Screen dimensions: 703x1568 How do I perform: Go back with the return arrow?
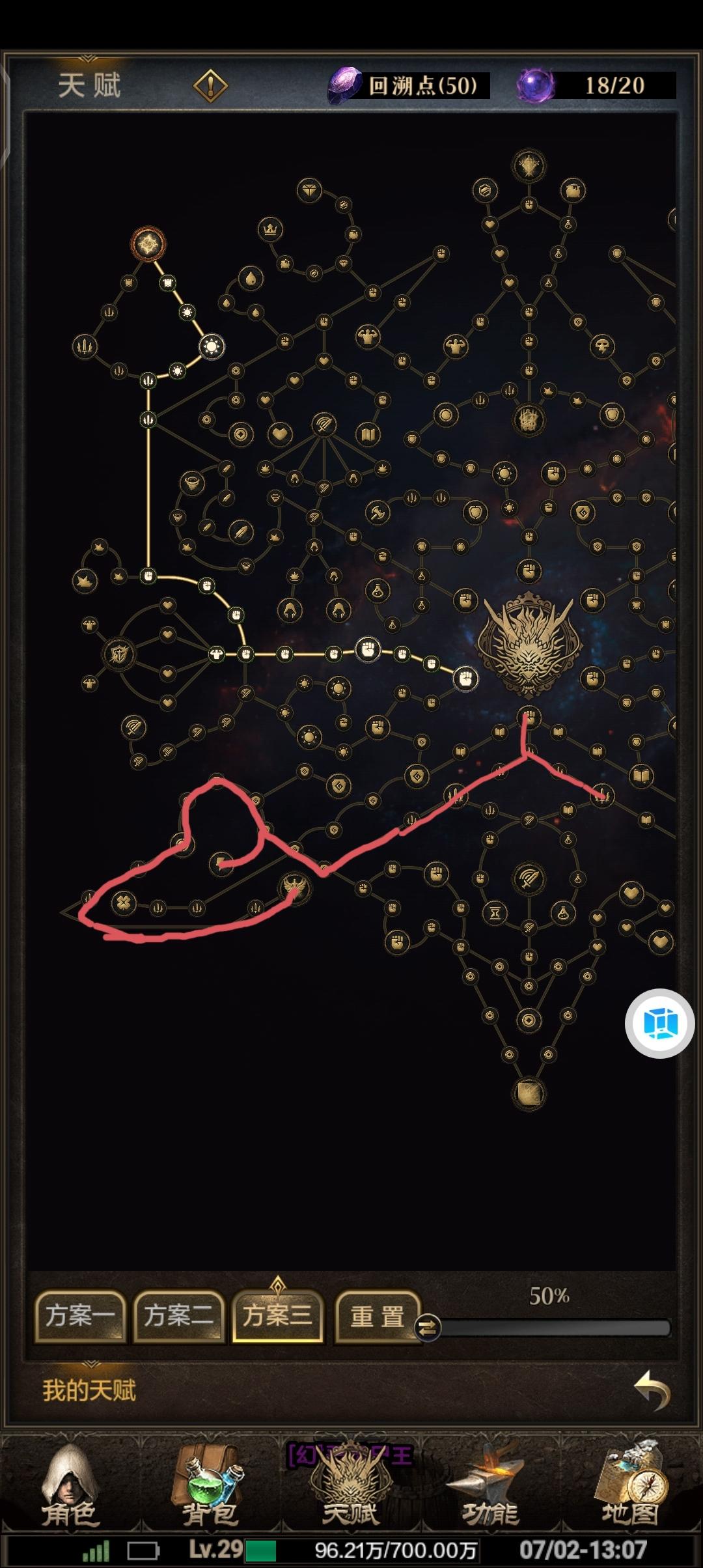point(652,1391)
